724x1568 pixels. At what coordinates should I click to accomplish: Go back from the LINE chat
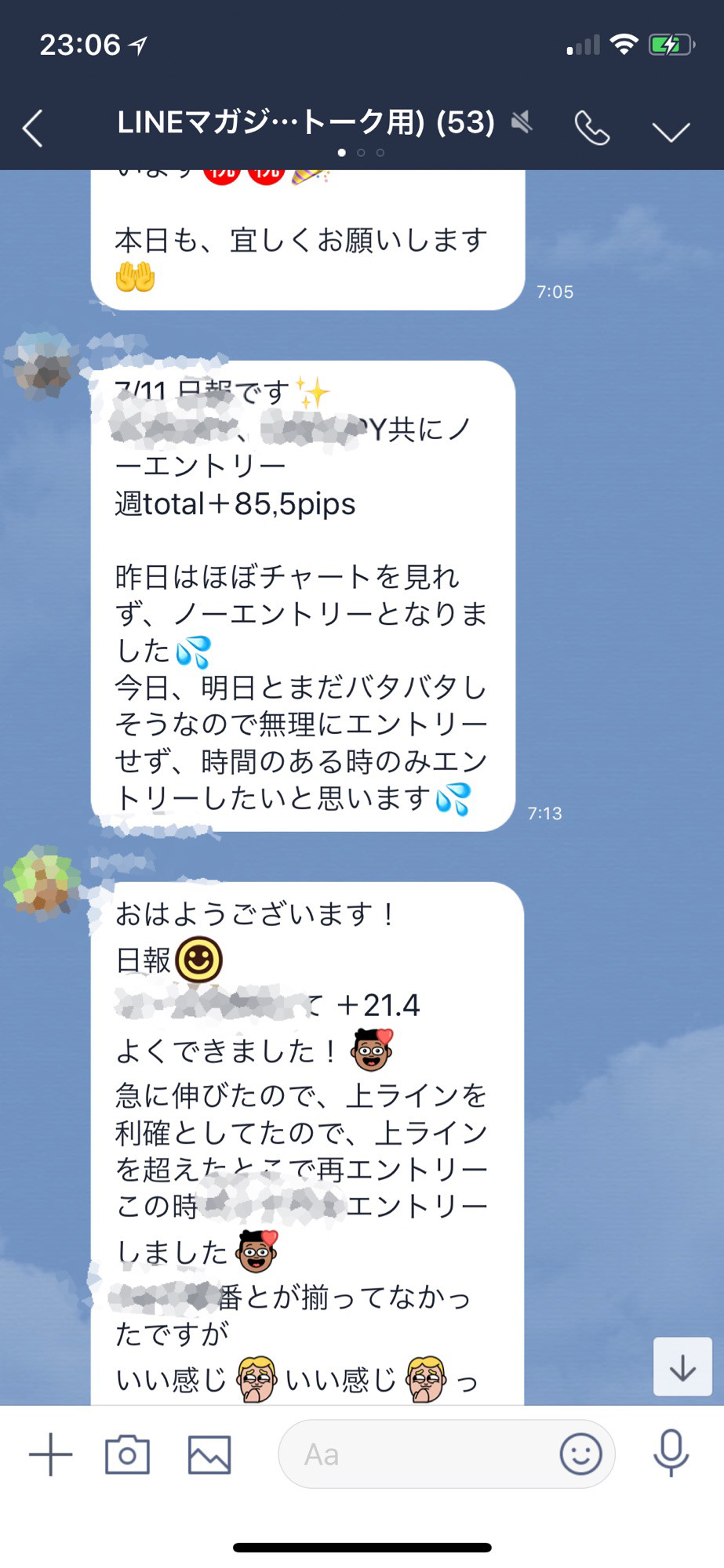tap(32, 128)
